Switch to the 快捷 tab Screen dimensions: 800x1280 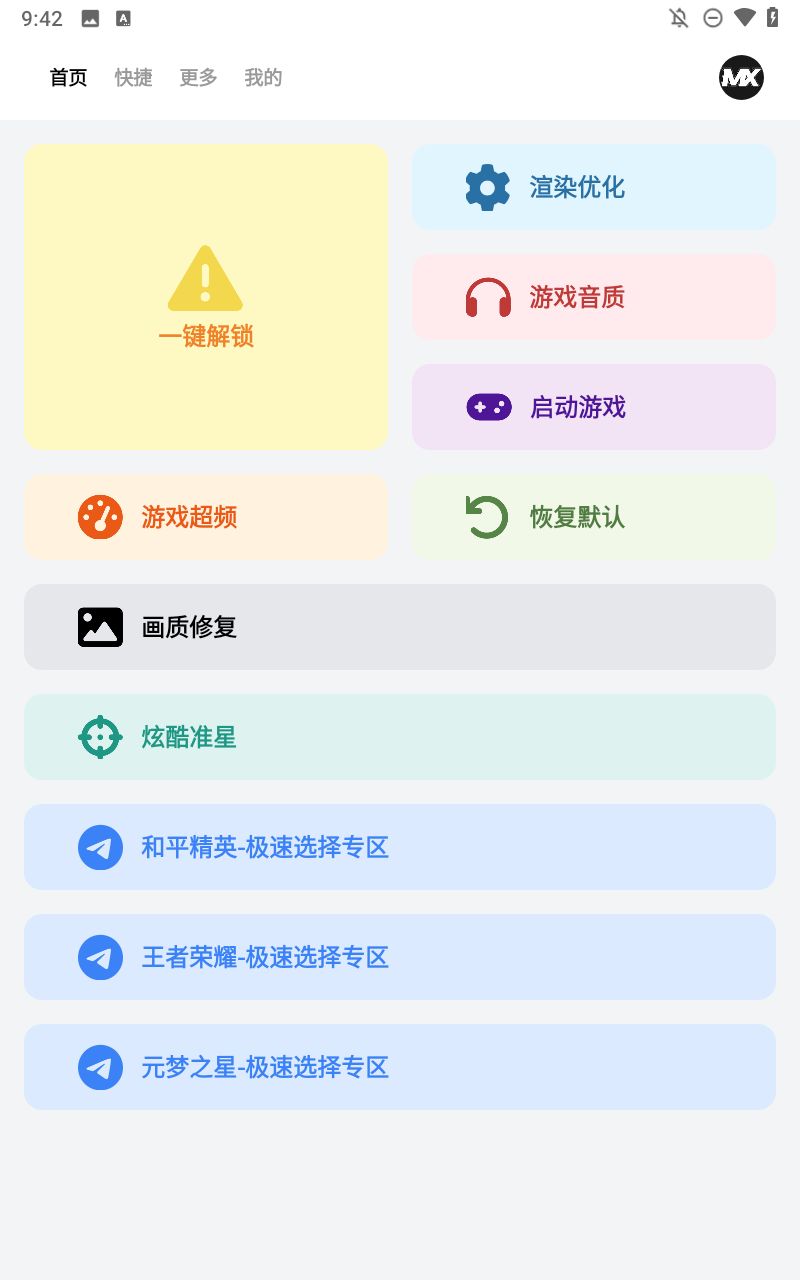[134, 78]
